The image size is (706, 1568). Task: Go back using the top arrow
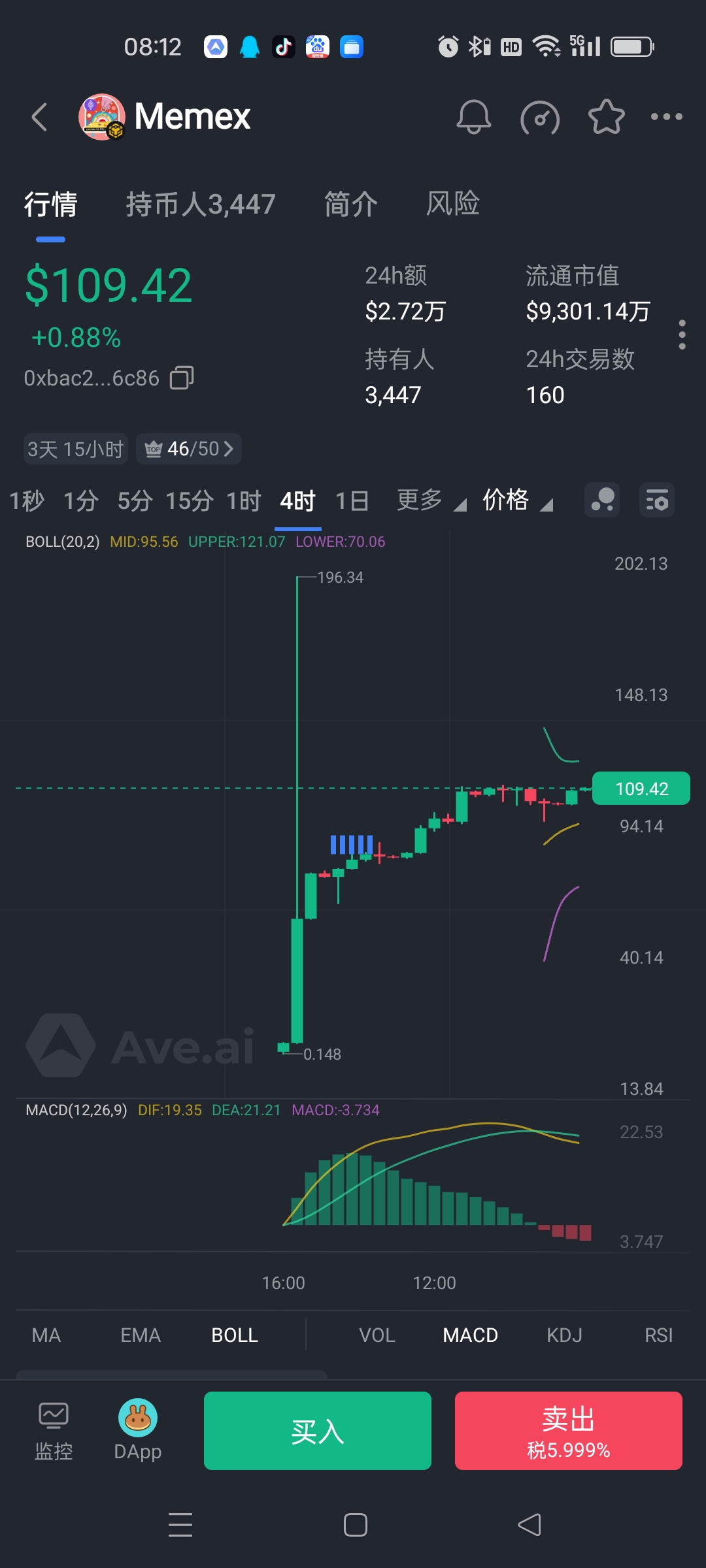point(40,118)
